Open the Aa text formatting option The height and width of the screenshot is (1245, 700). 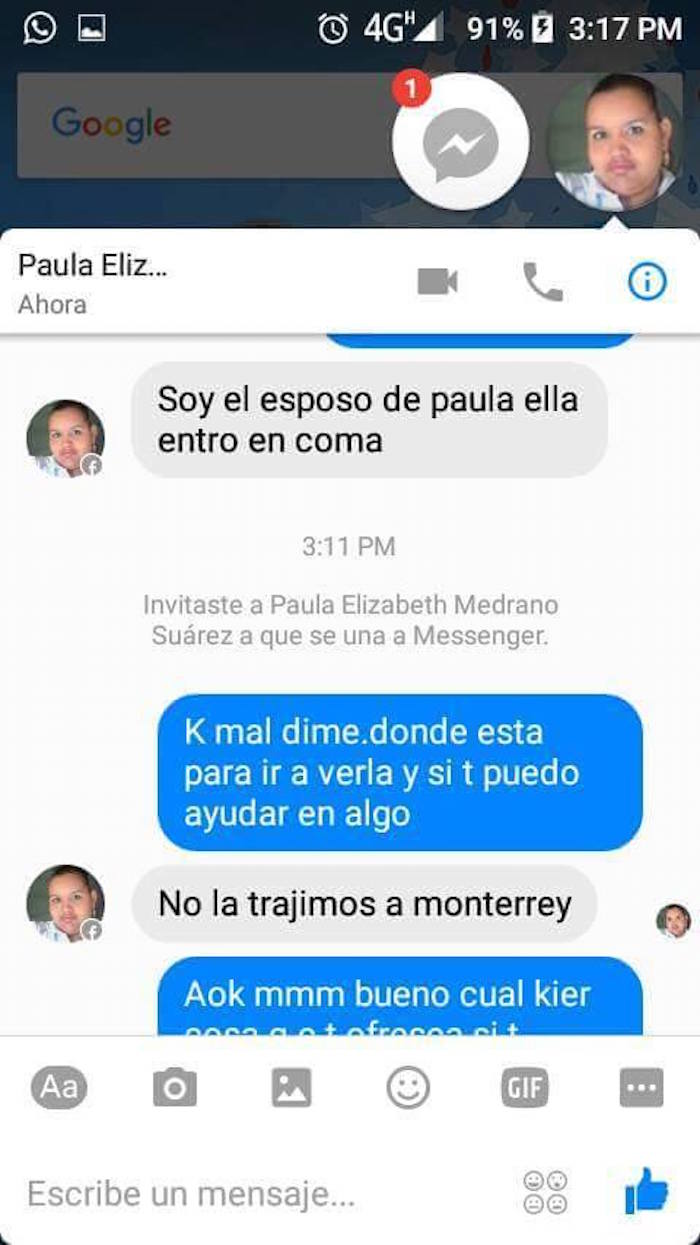(59, 1087)
